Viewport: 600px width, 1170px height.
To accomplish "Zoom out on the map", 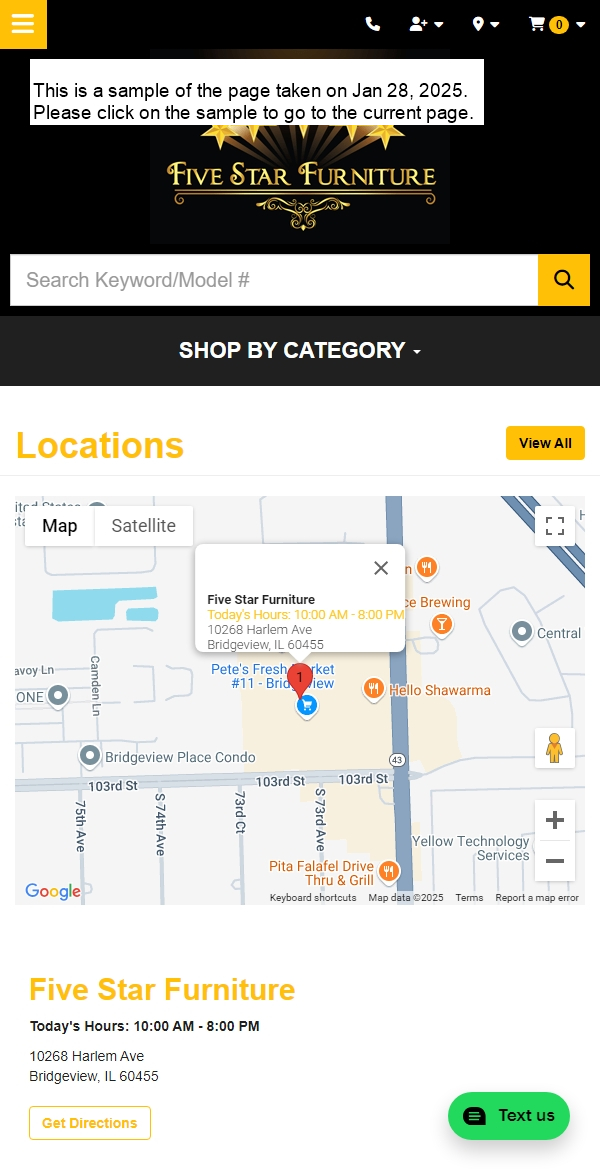I will pyautogui.click(x=555, y=861).
